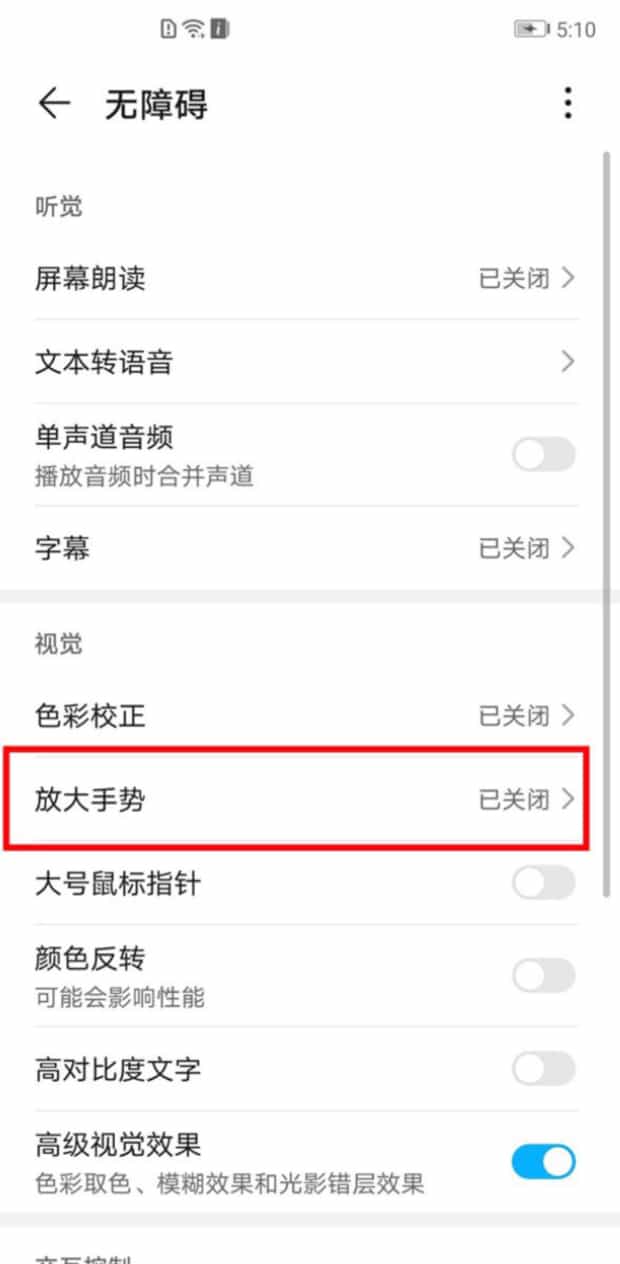Turn on 颜色反转 switch
Screen dimensions: 620x1264
point(544,975)
